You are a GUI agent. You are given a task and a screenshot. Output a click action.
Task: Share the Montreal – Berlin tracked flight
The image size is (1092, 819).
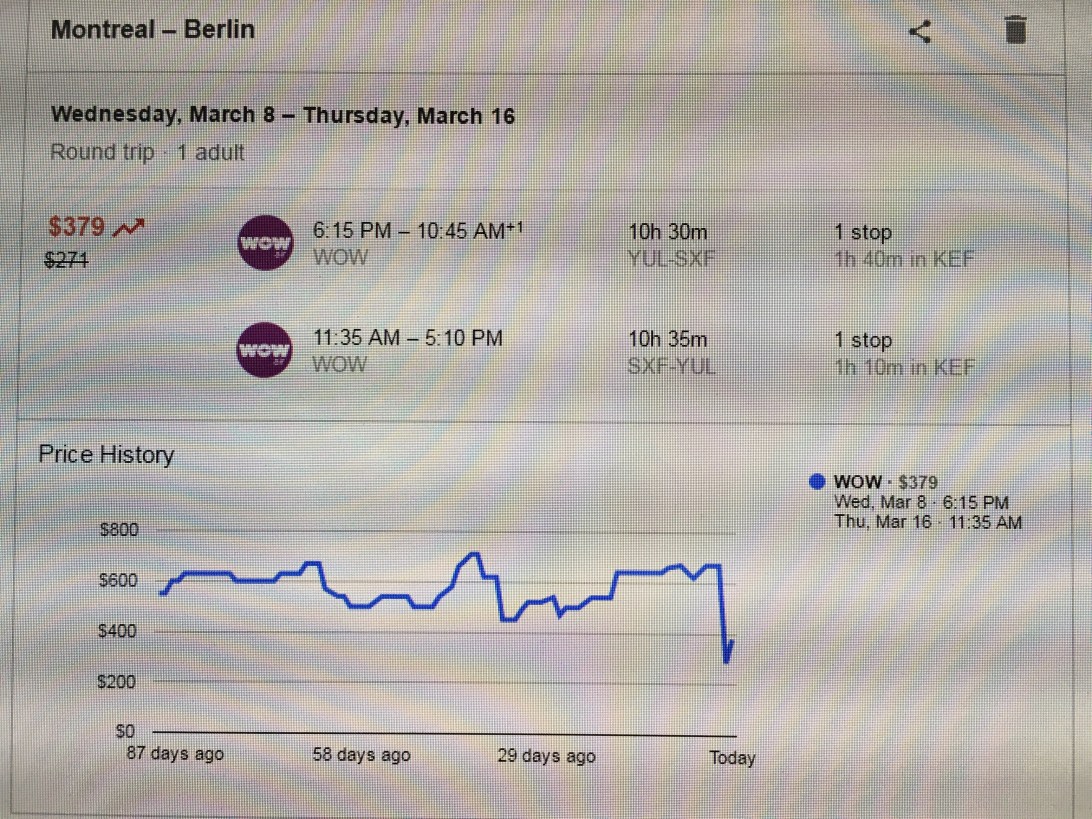coord(920,31)
